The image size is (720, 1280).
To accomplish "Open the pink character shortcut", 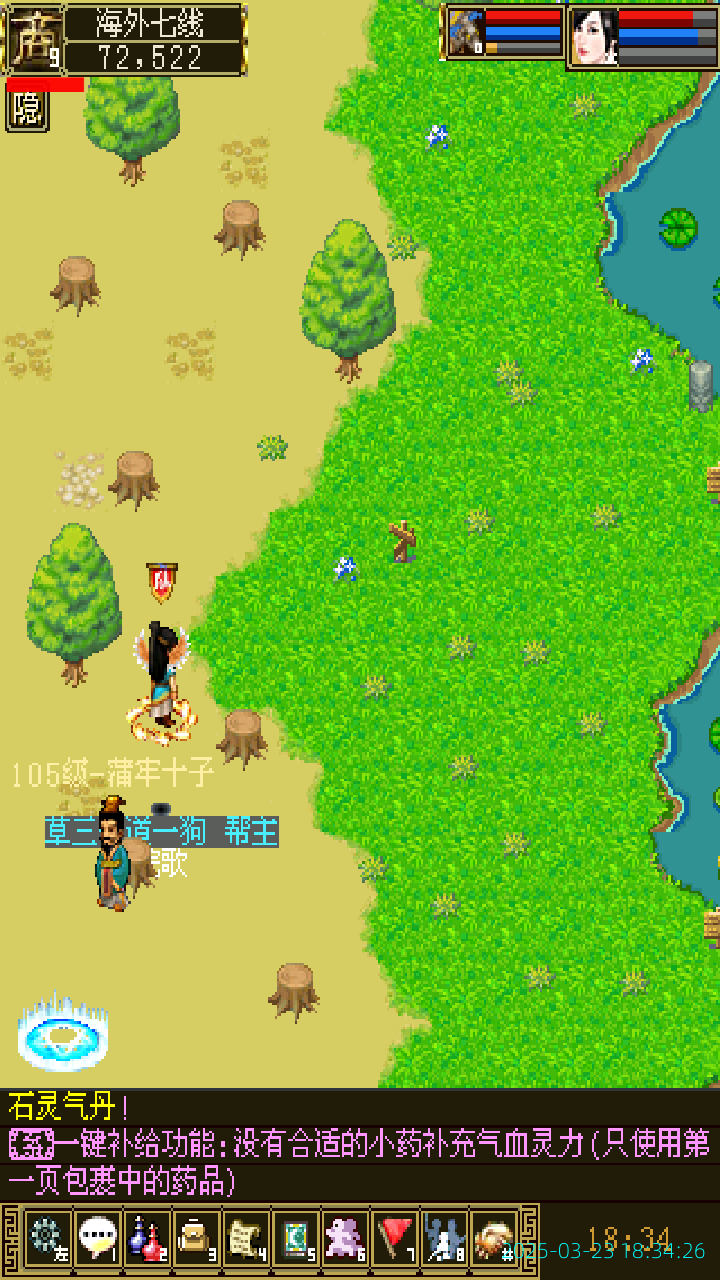I will [346, 1239].
